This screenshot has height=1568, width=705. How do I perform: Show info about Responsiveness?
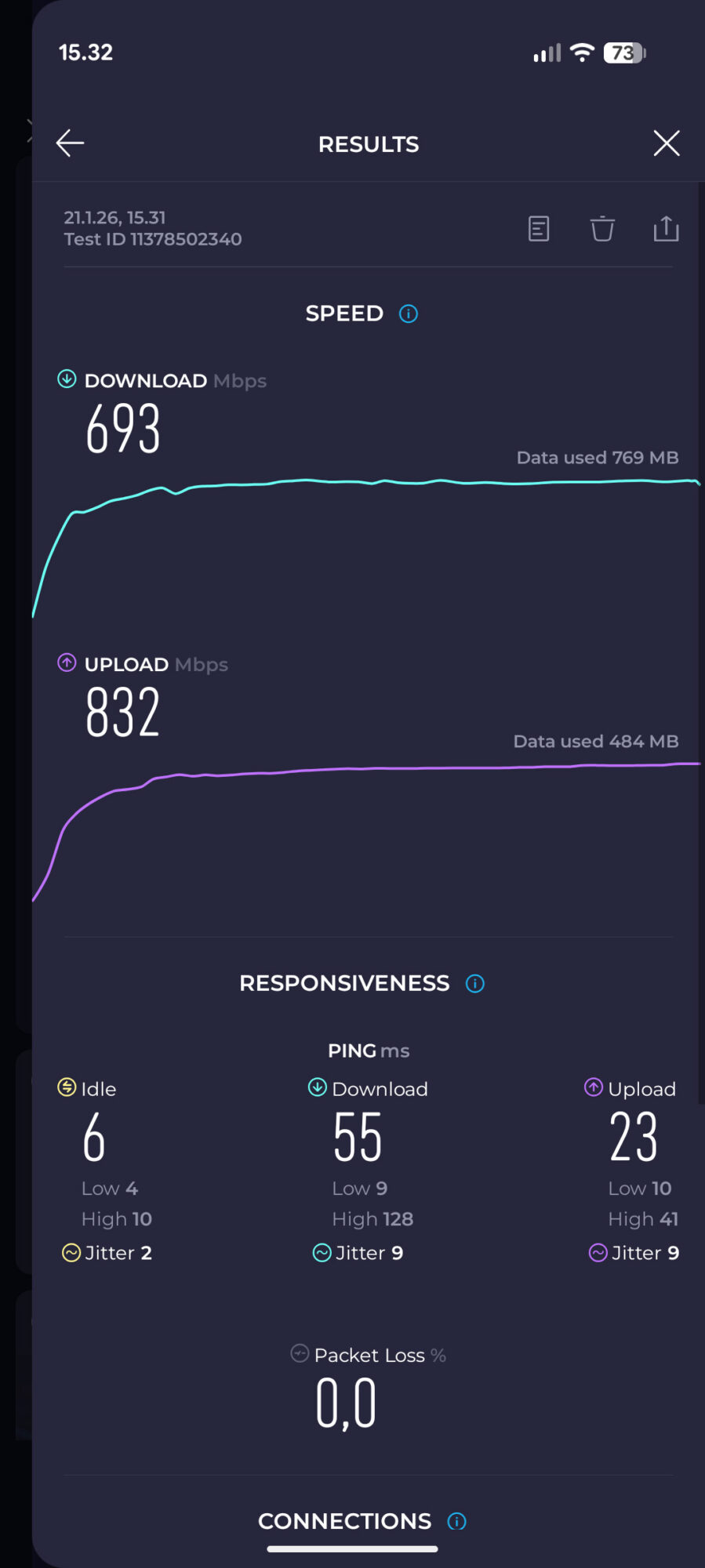[x=475, y=983]
